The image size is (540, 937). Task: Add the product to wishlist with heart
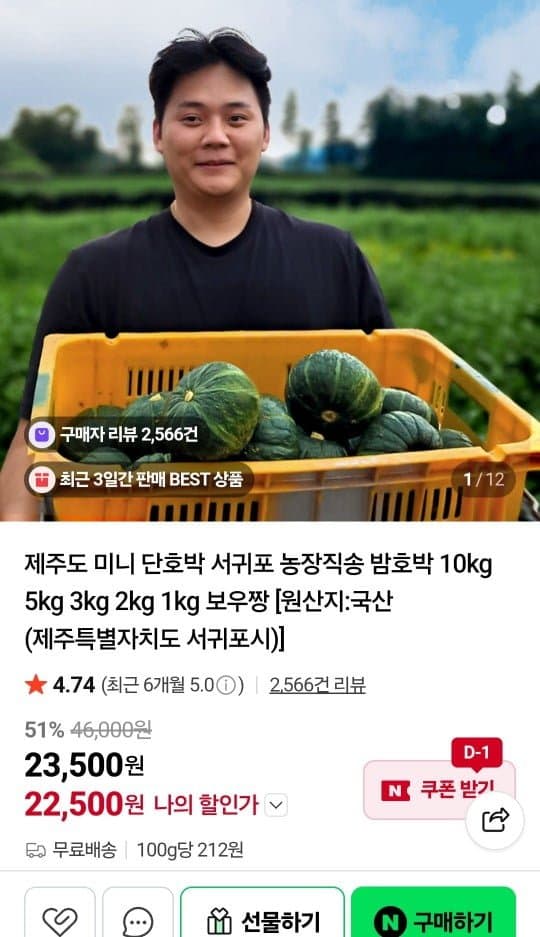60,912
